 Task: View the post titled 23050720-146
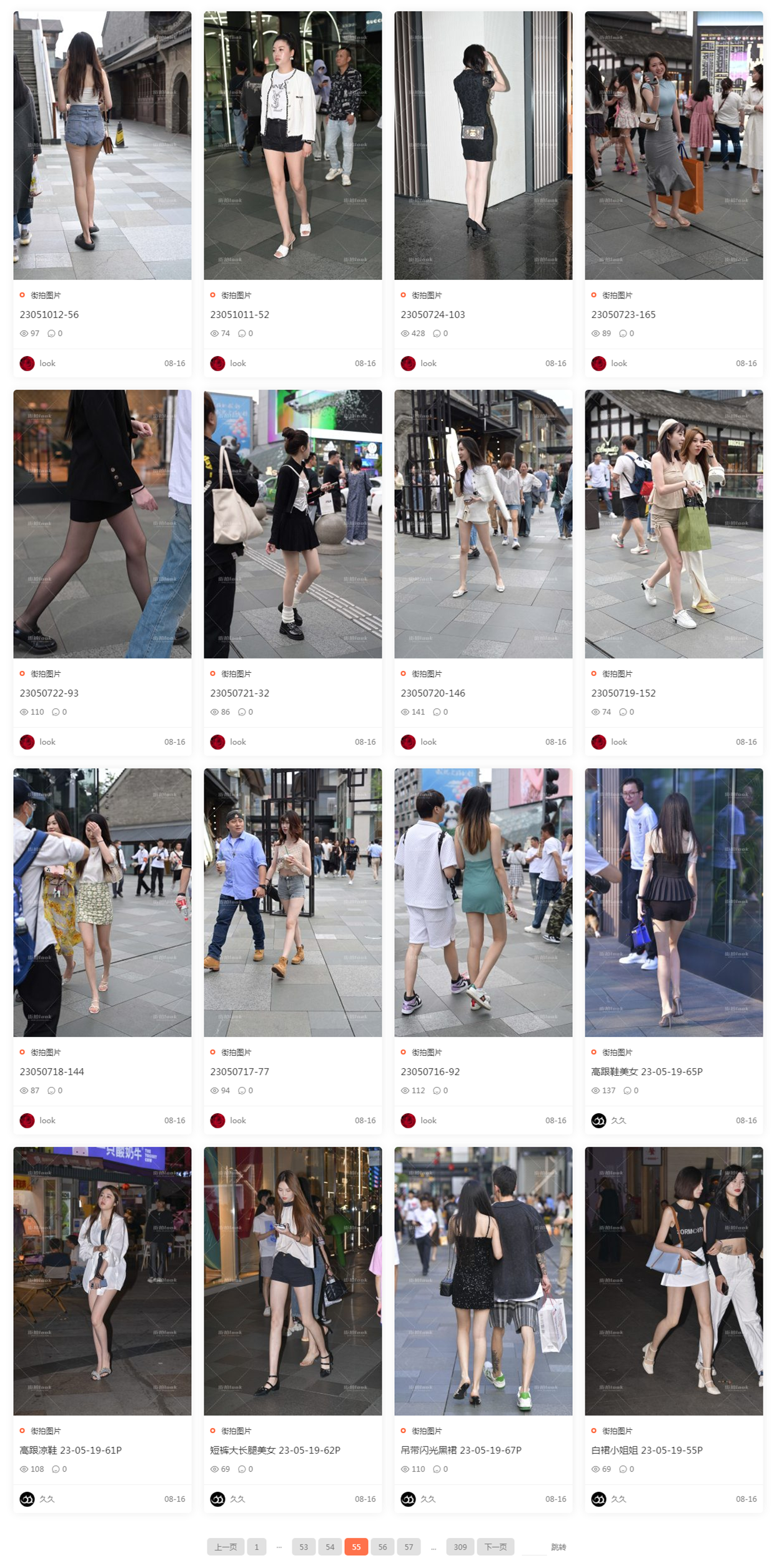tap(432, 693)
